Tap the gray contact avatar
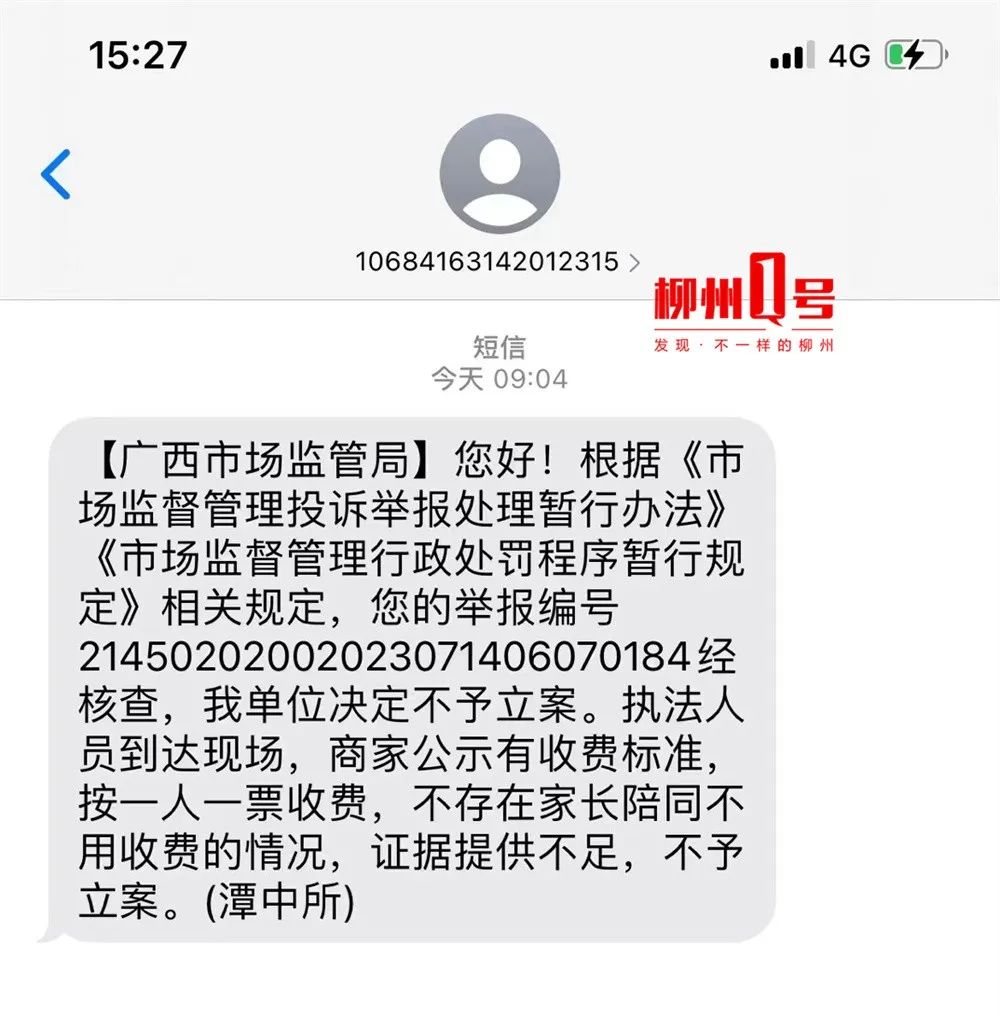The width and height of the screenshot is (1000, 1013). pos(499,174)
